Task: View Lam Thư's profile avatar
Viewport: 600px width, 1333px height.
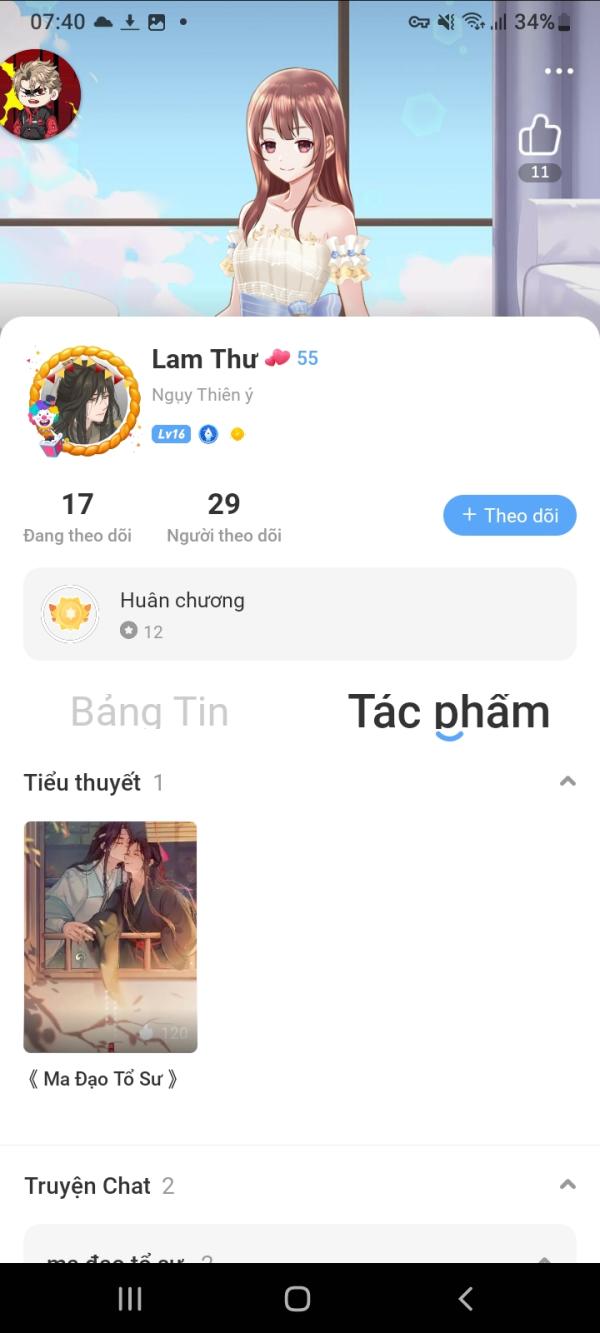Action: 85,401
